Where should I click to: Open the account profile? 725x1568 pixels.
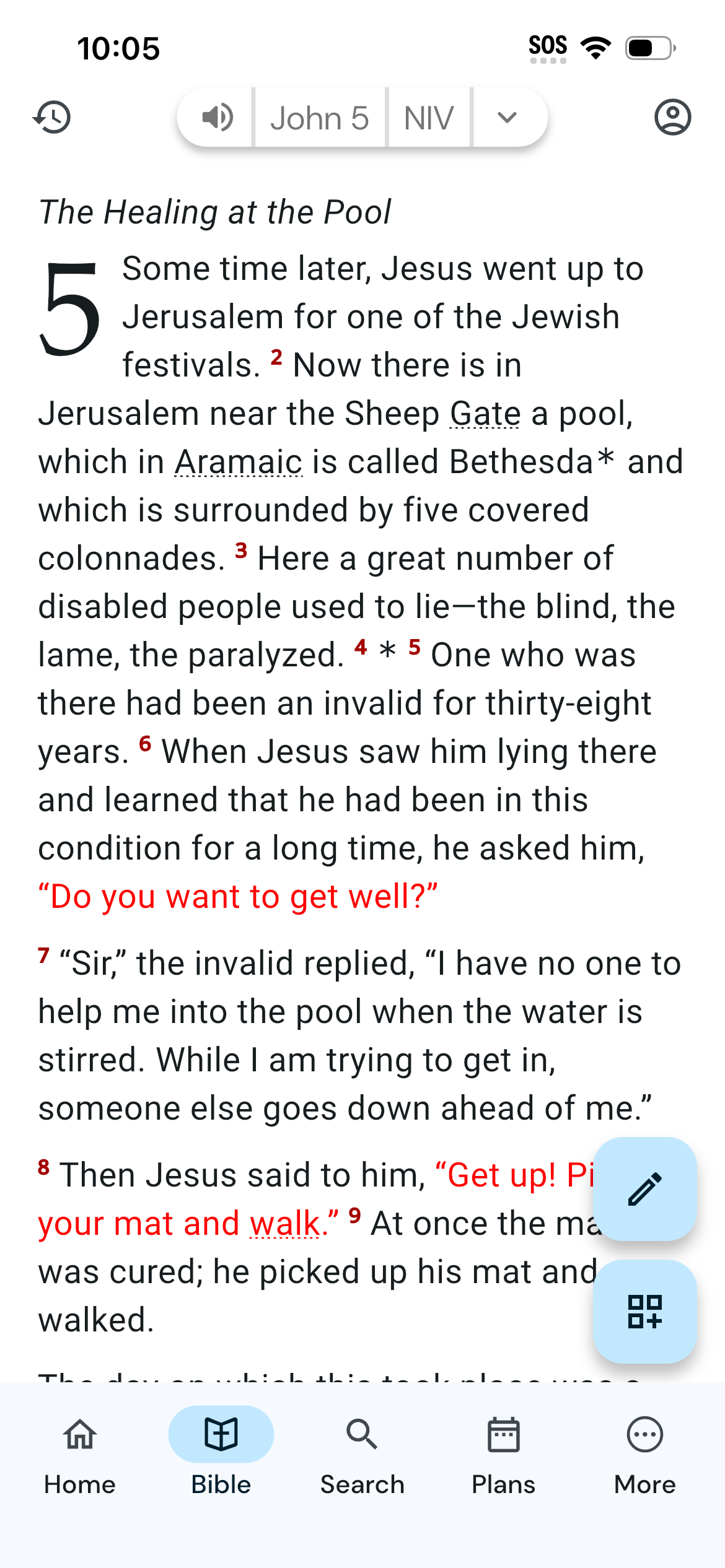click(672, 117)
